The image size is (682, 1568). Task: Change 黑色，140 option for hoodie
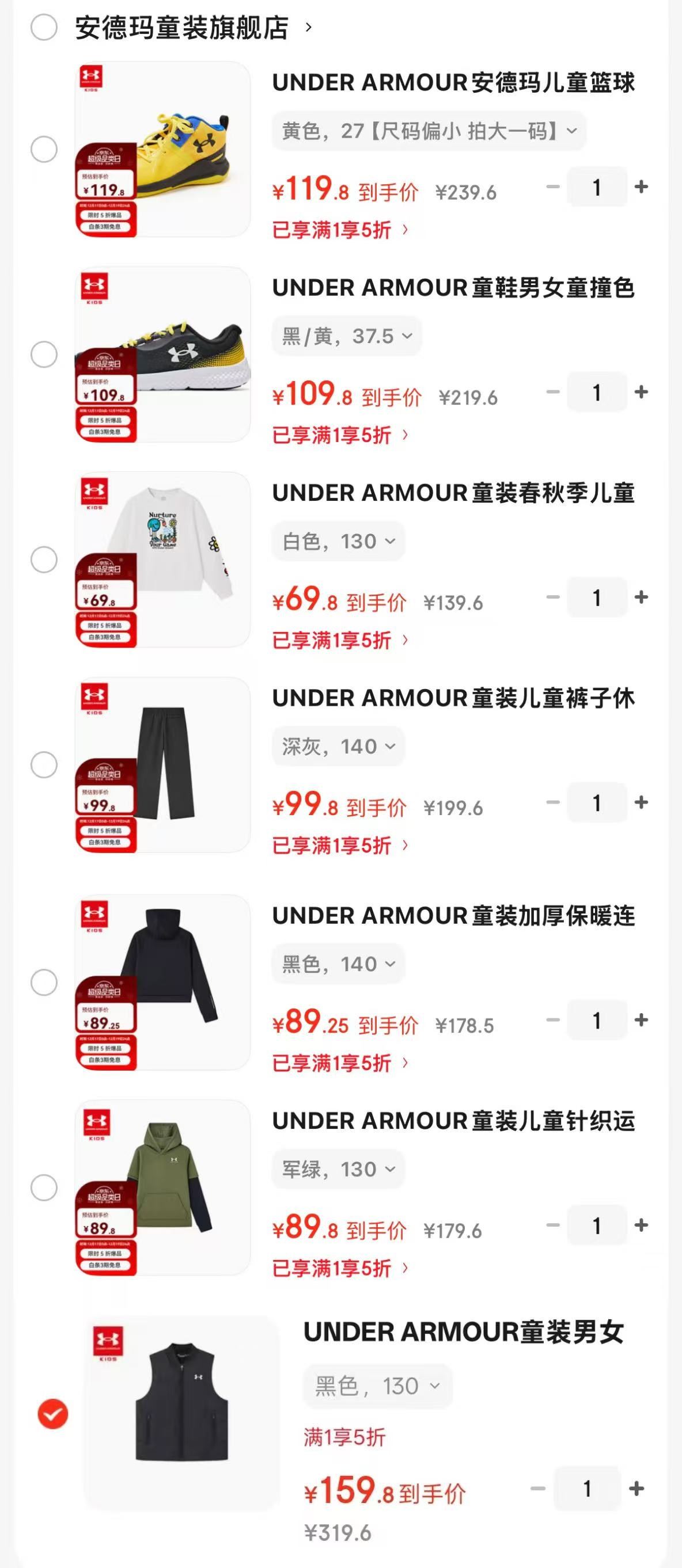click(338, 964)
